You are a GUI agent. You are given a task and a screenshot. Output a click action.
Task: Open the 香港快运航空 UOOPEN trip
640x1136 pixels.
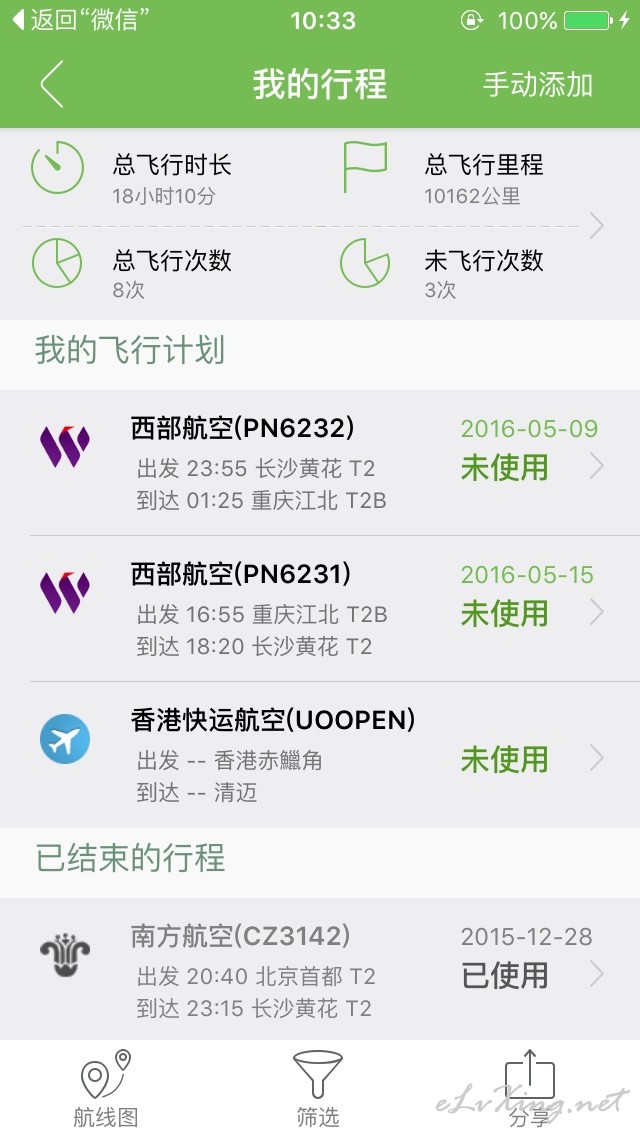coord(320,755)
